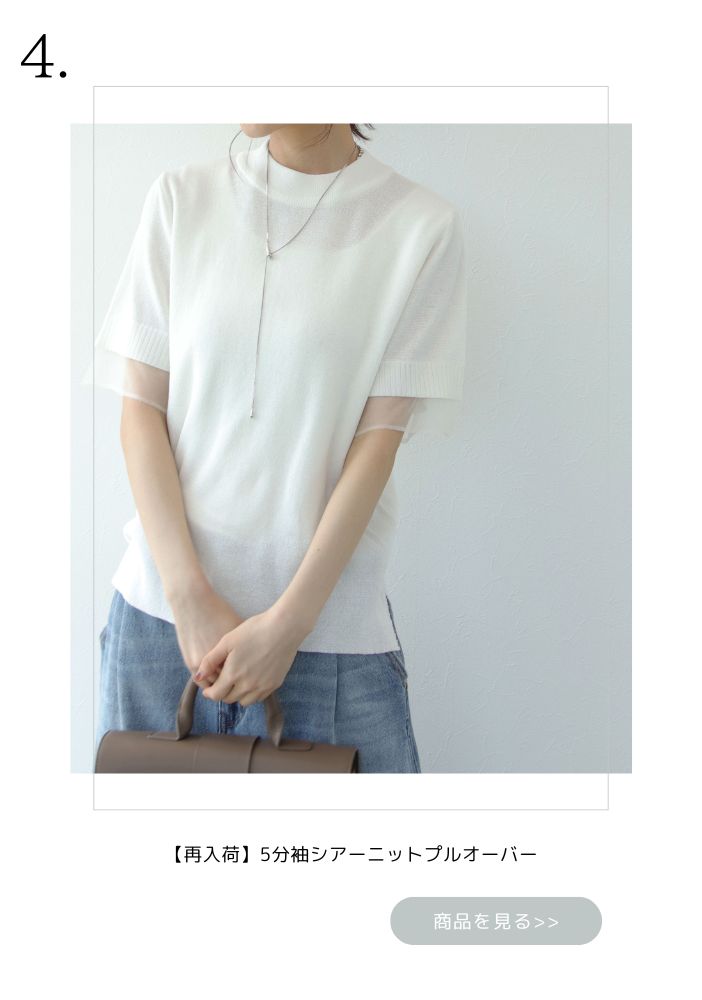The image size is (702, 1000).
Task: Open the sheer knit pullover product image
Action: coord(350,448)
